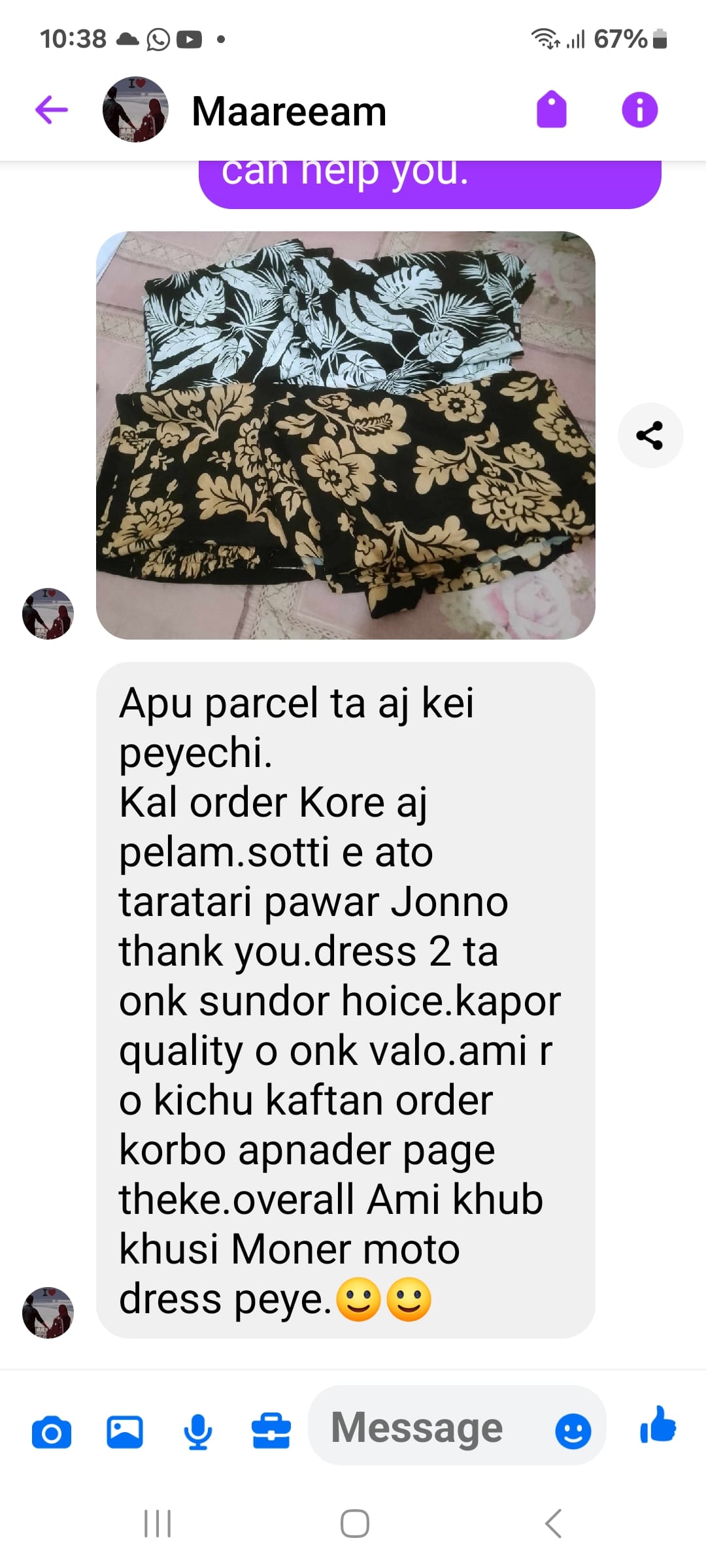
Task: Open the floral dress photo
Action: click(345, 435)
